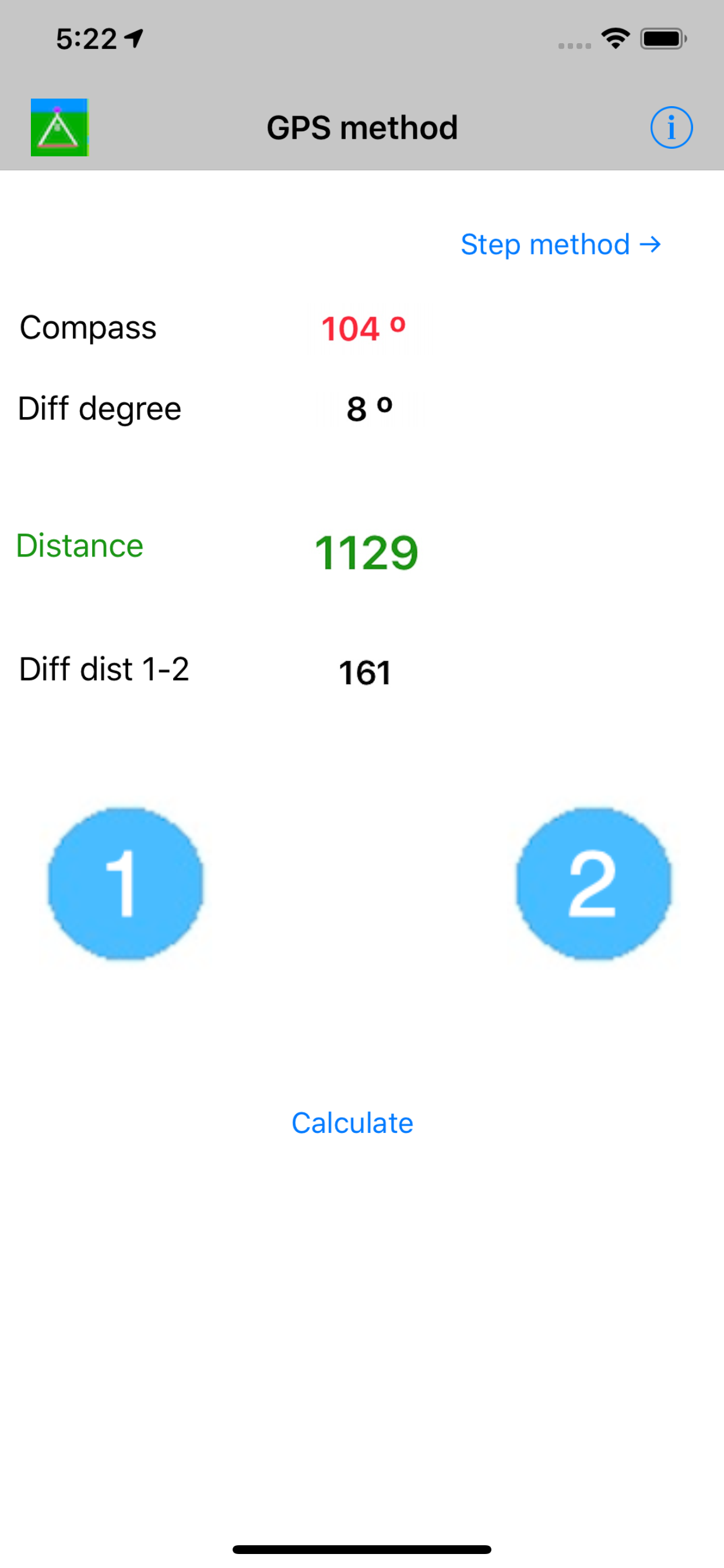Image resolution: width=724 pixels, height=1568 pixels.
Task: Tap the Compass label
Action: pos(87,327)
